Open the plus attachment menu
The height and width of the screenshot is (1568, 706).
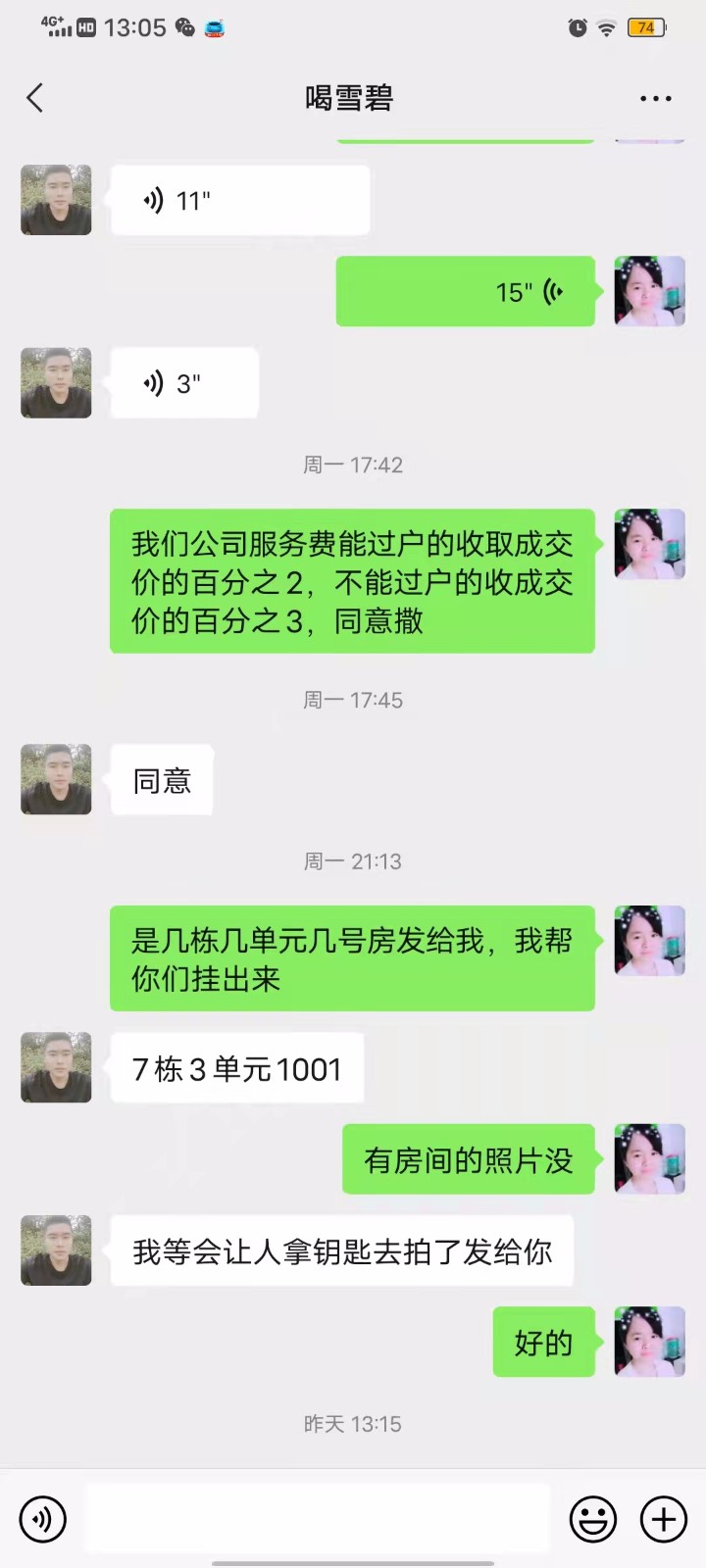664,1519
